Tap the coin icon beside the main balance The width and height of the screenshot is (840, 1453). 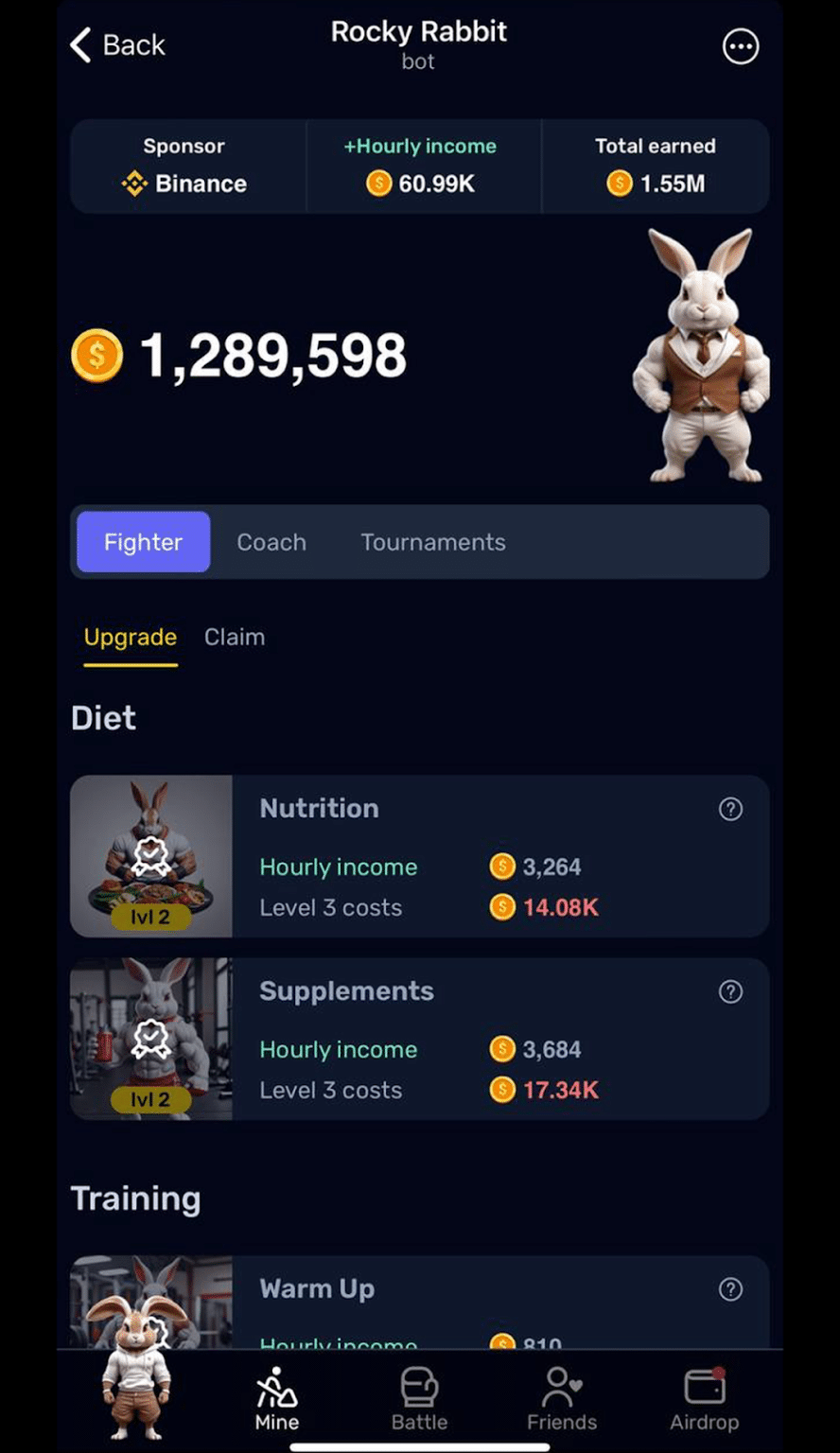point(96,357)
